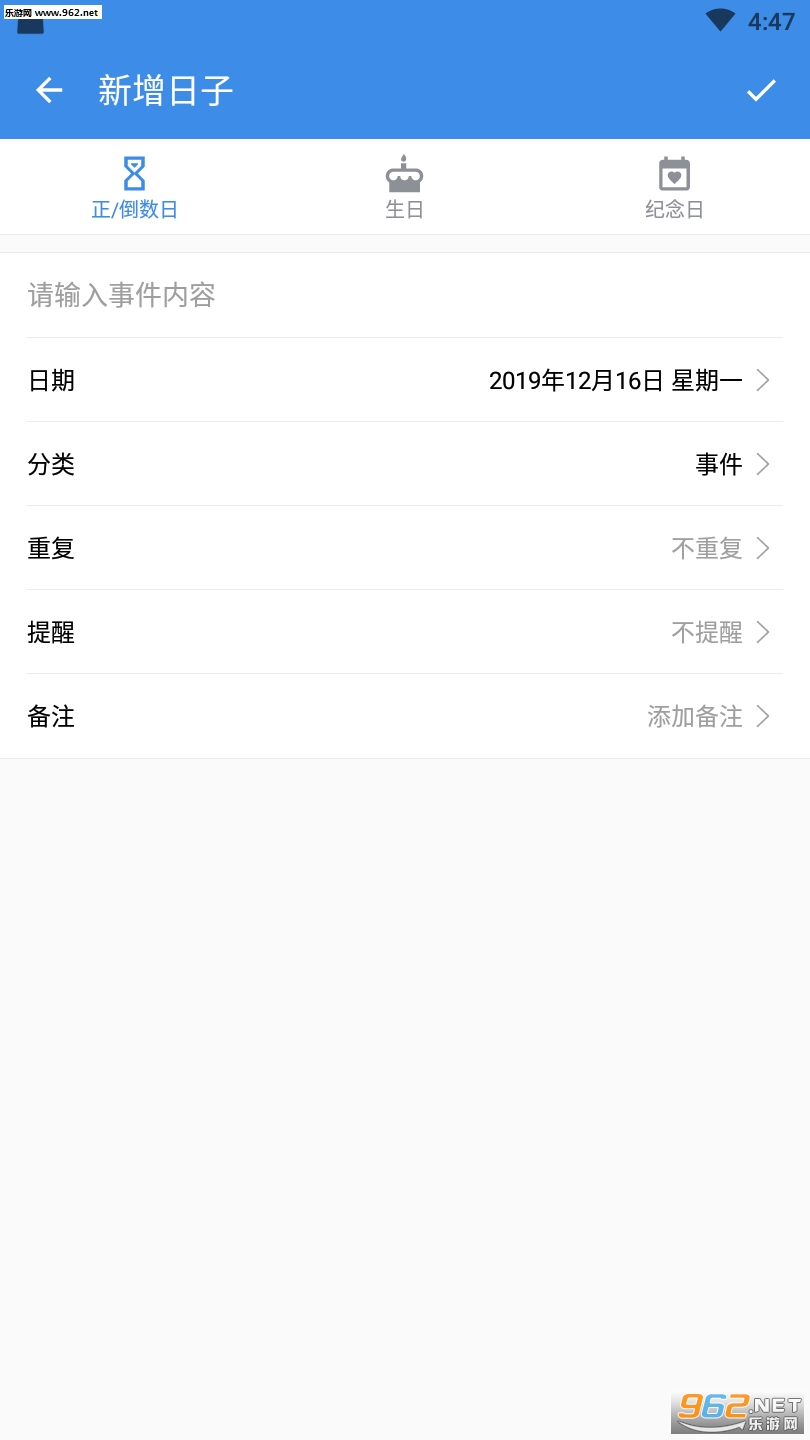The height and width of the screenshot is (1440, 810).
Task: Focus the 请输入事件内容 text field
Action: pyautogui.click(x=405, y=296)
